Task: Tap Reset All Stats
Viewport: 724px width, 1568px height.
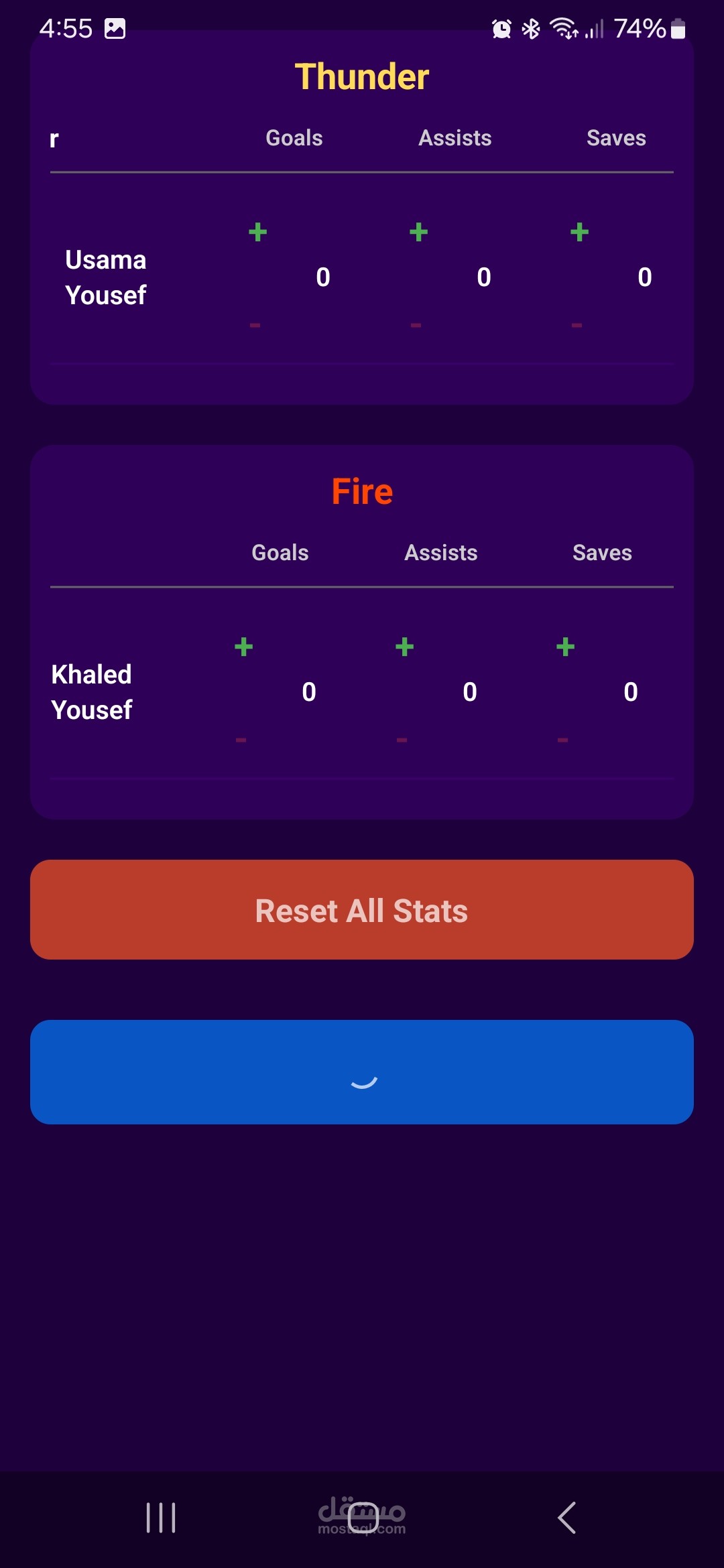Action: [x=362, y=910]
